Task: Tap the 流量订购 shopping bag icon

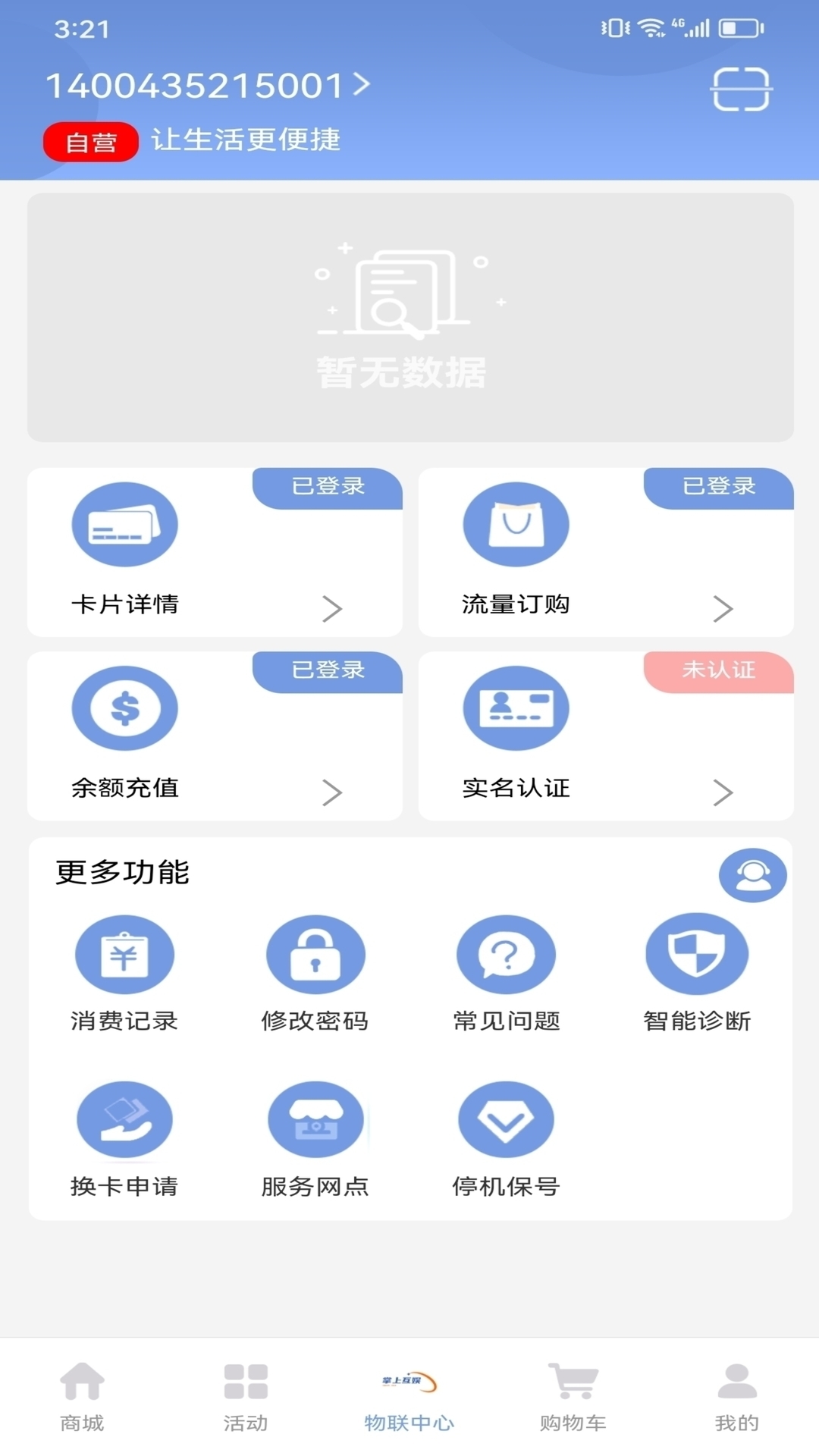Action: pyautogui.click(x=516, y=525)
